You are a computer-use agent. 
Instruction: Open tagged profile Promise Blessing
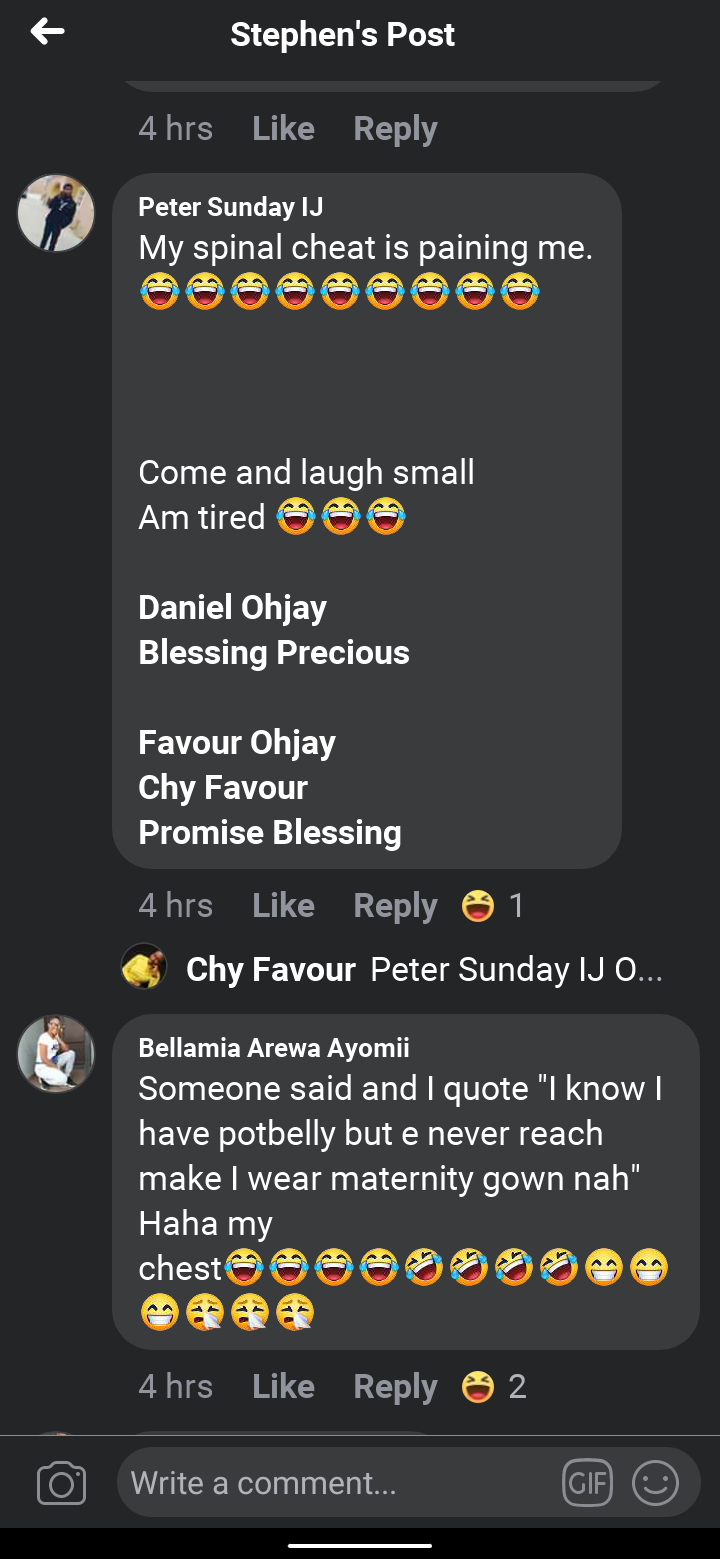(270, 832)
